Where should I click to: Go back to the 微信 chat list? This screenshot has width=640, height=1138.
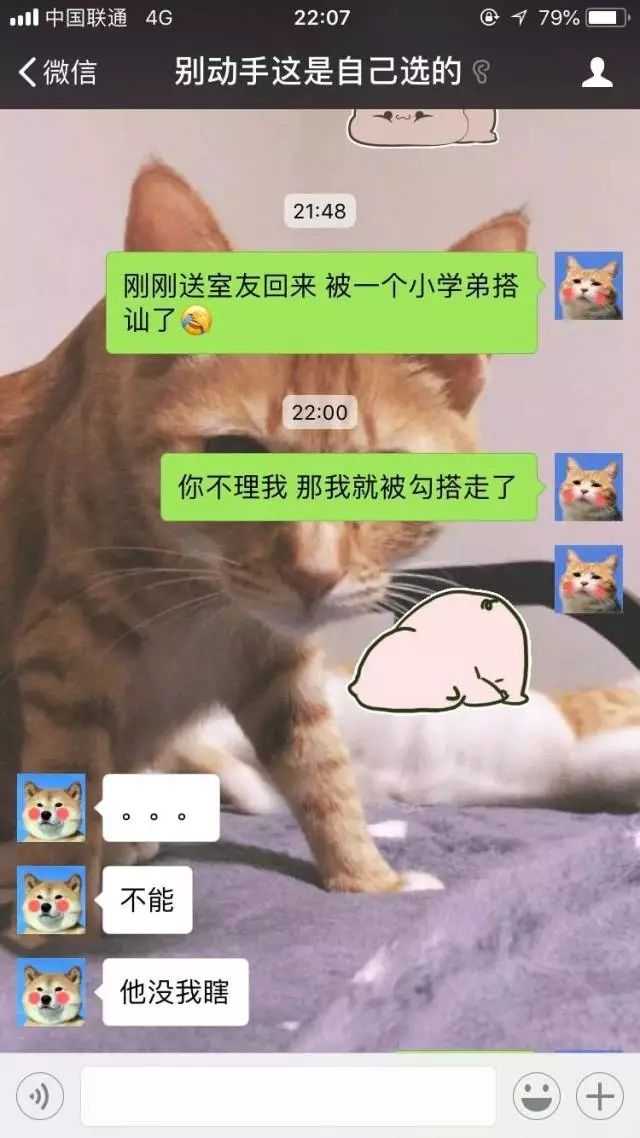click(57, 72)
